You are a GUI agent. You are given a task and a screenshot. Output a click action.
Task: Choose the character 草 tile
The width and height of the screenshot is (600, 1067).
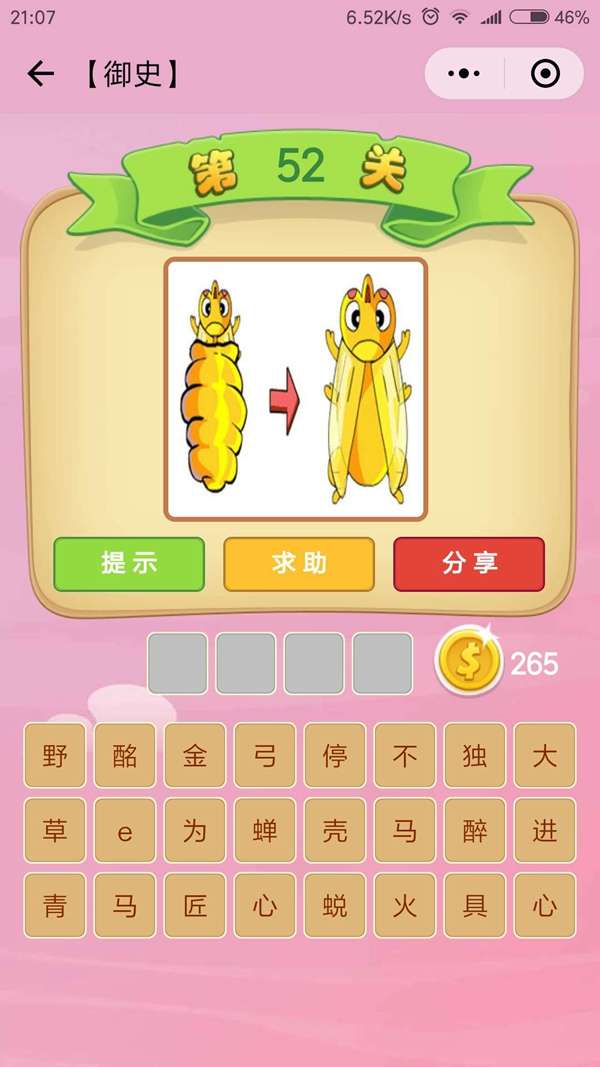55,831
